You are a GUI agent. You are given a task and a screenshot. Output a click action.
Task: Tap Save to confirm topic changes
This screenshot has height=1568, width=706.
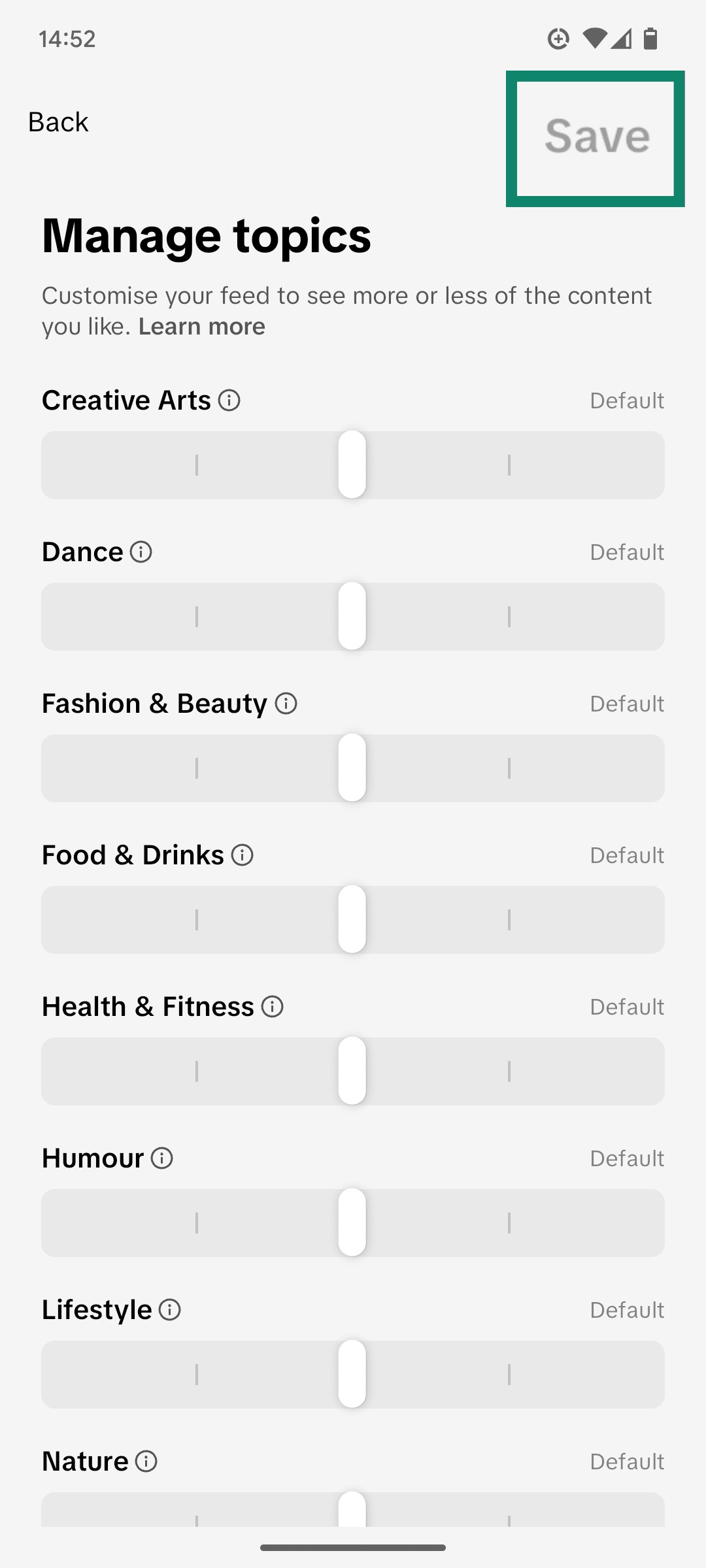[596, 136]
